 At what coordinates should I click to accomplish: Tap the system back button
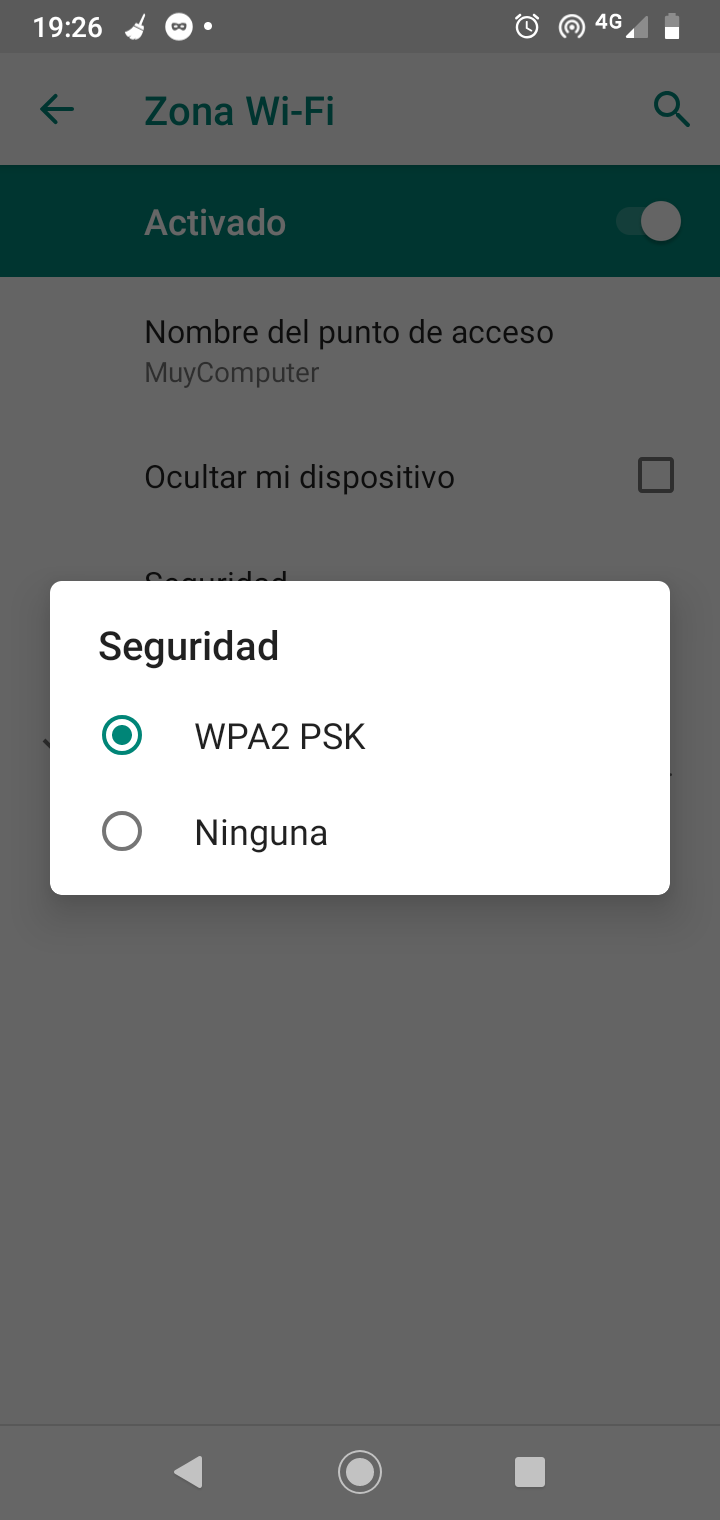pyautogui.click(x=188, y=1472)
